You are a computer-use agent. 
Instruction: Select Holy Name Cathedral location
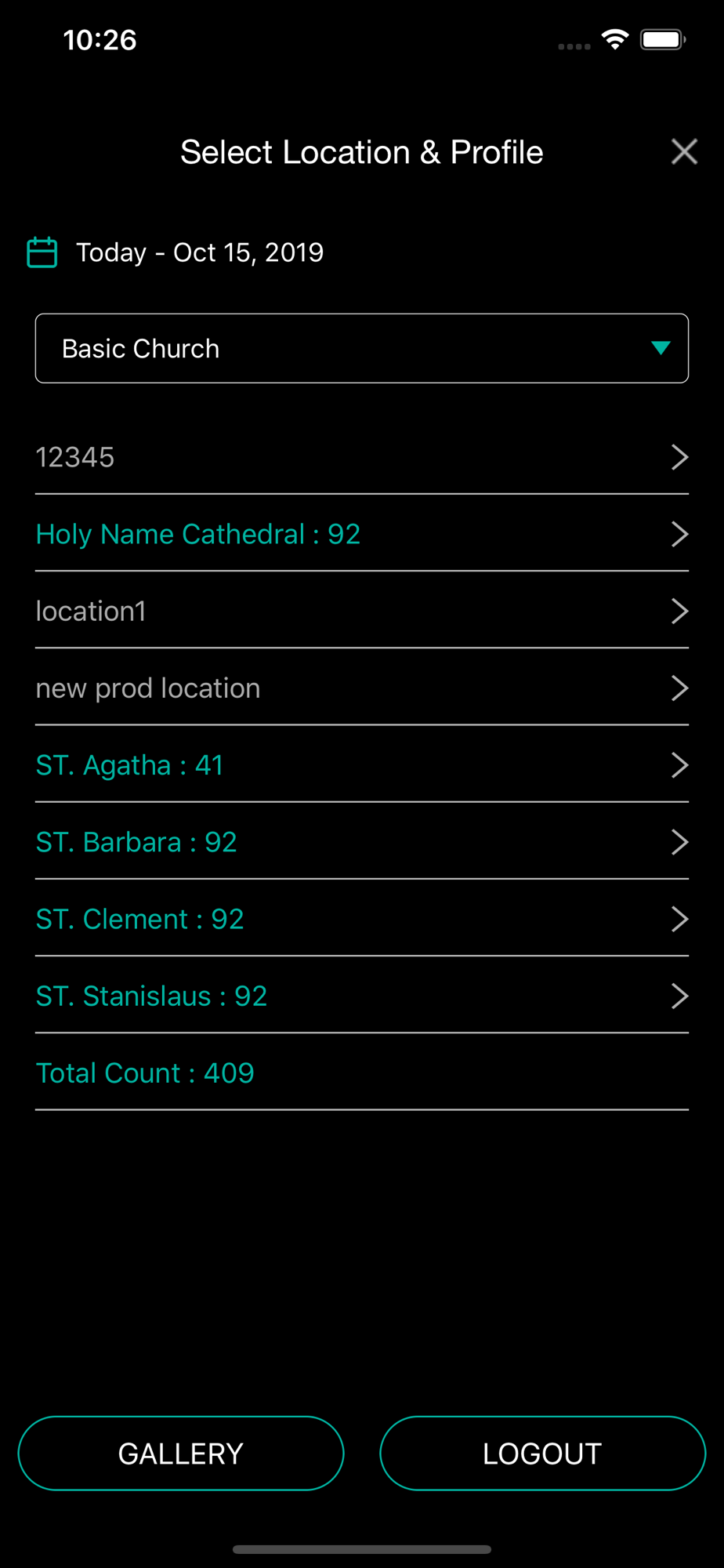pos(362,534)
